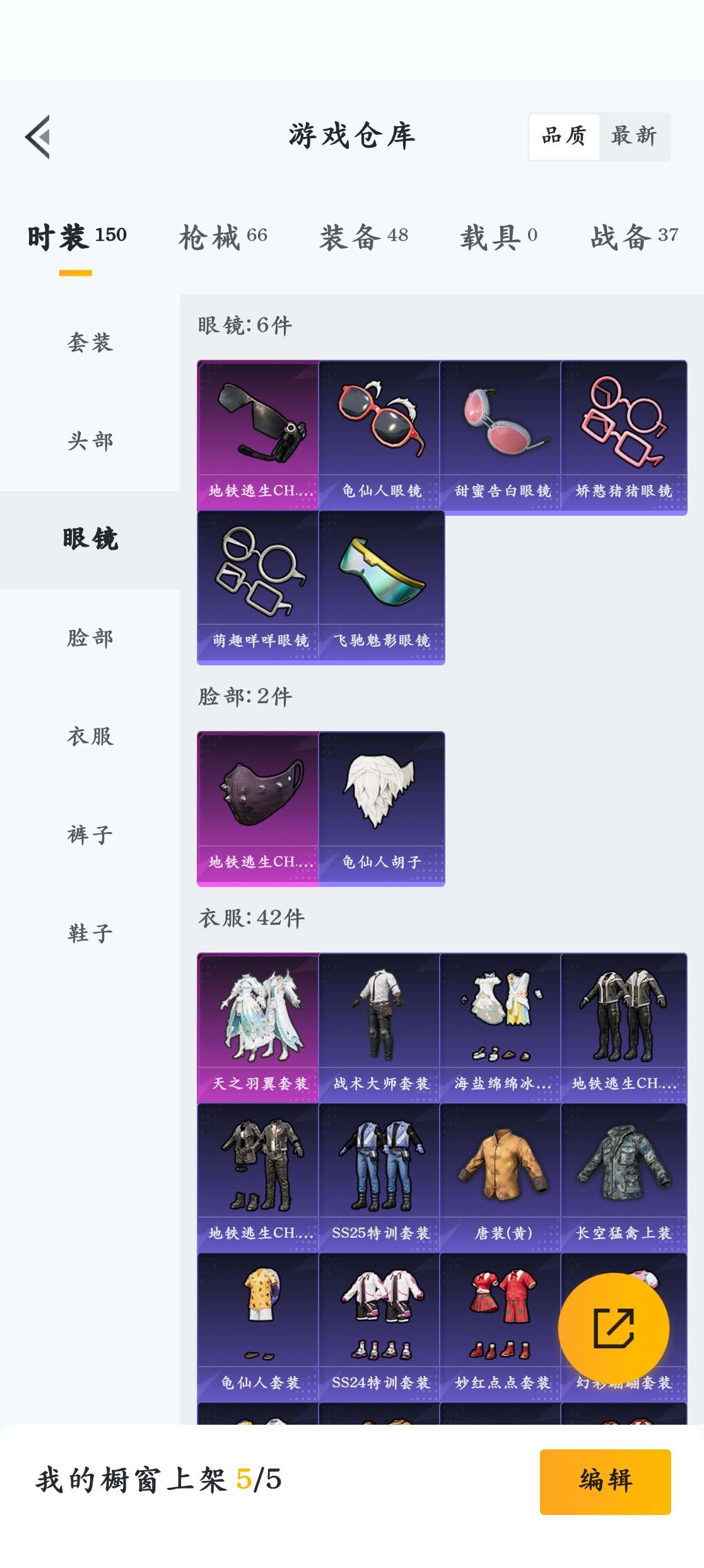Switch to the 枪械 tab
The height and width of the screenshot is (1568, 704).
click(223, 237)
